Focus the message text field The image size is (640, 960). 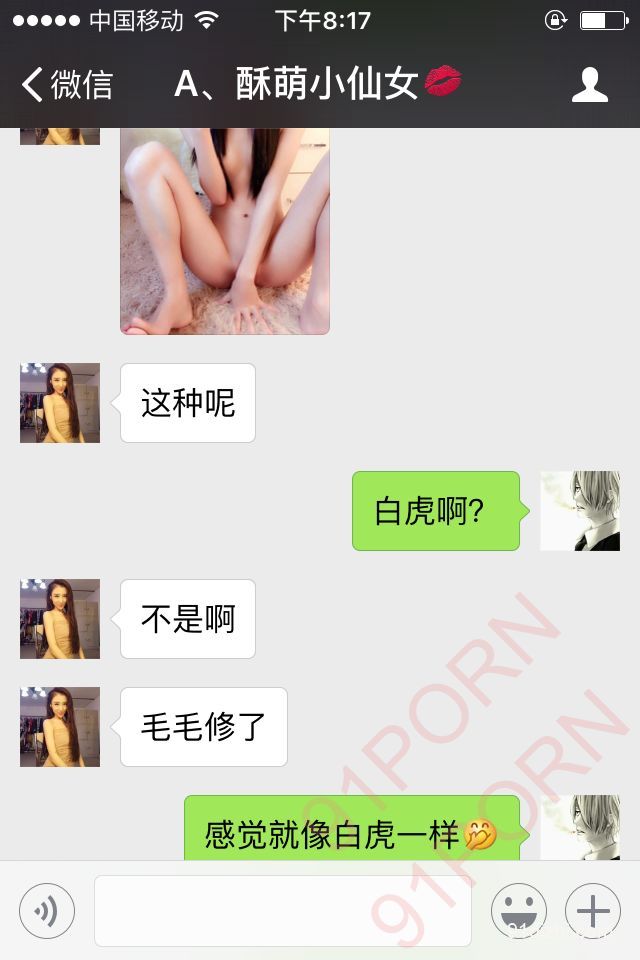click(283, 911)
